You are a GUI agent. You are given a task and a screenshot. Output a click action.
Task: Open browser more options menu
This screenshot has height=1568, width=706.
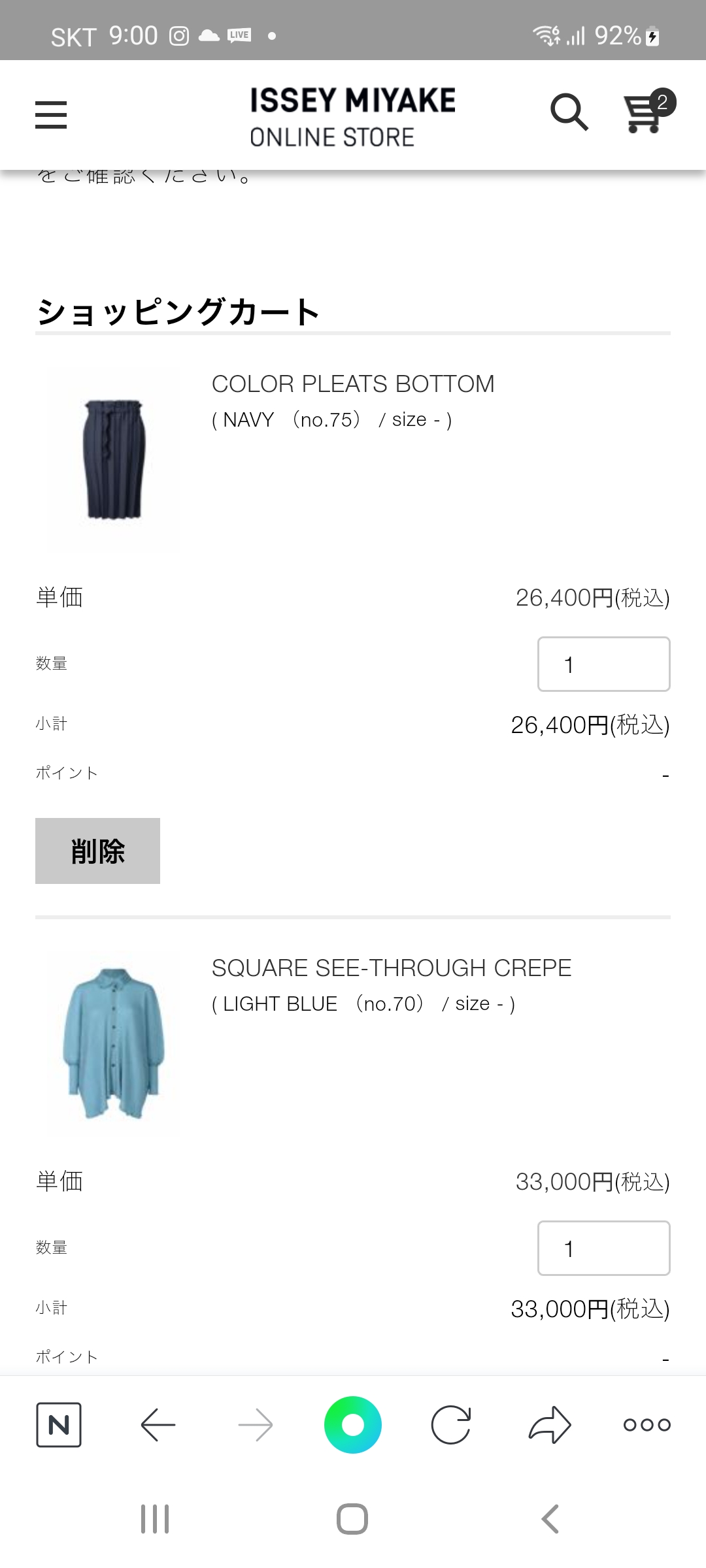point(647,1424)
